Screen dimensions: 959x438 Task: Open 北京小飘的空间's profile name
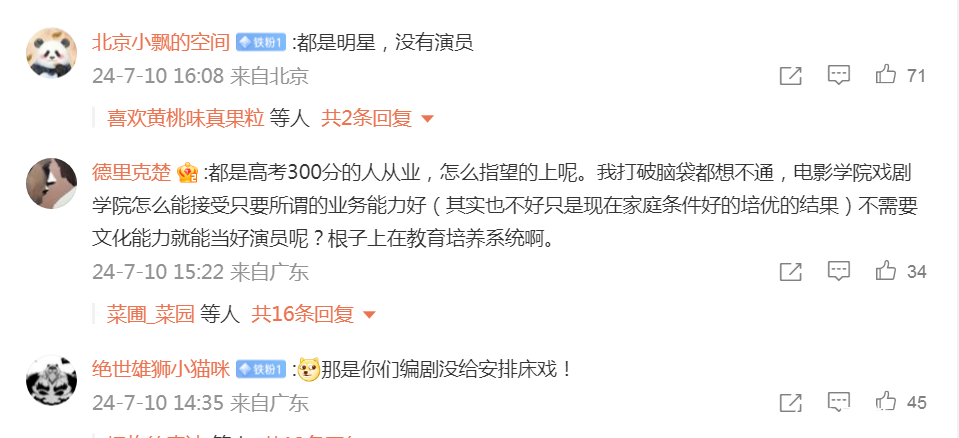coord(160,43)
